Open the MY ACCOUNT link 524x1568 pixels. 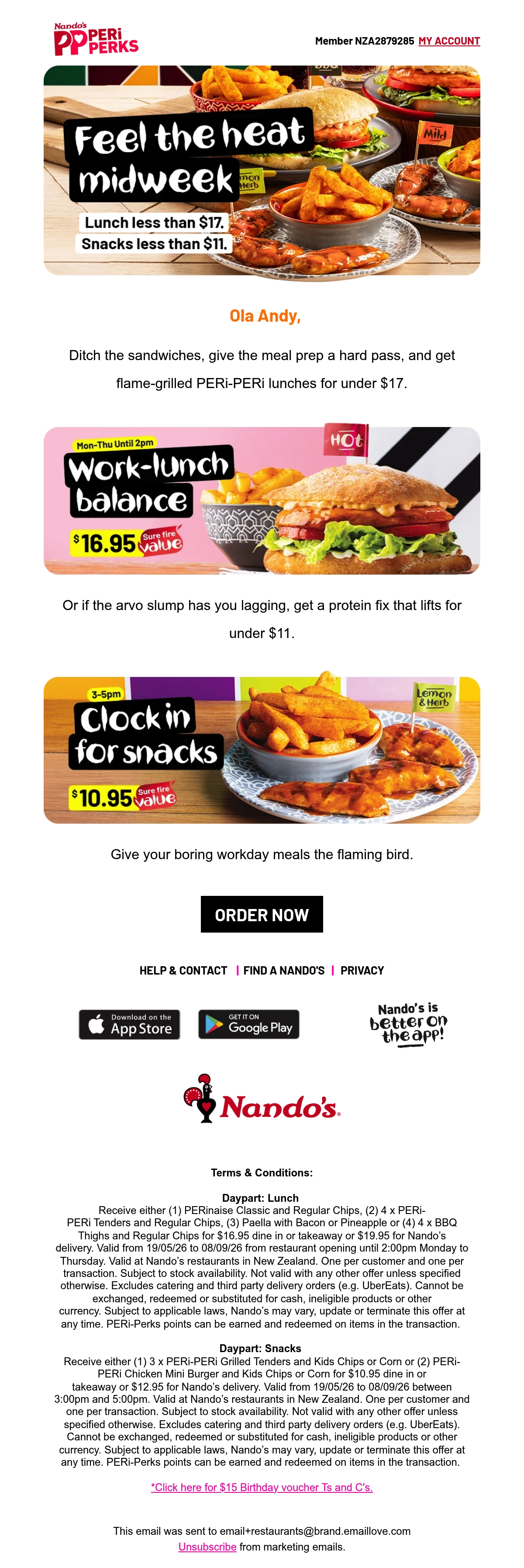click(x=448, y=41)
